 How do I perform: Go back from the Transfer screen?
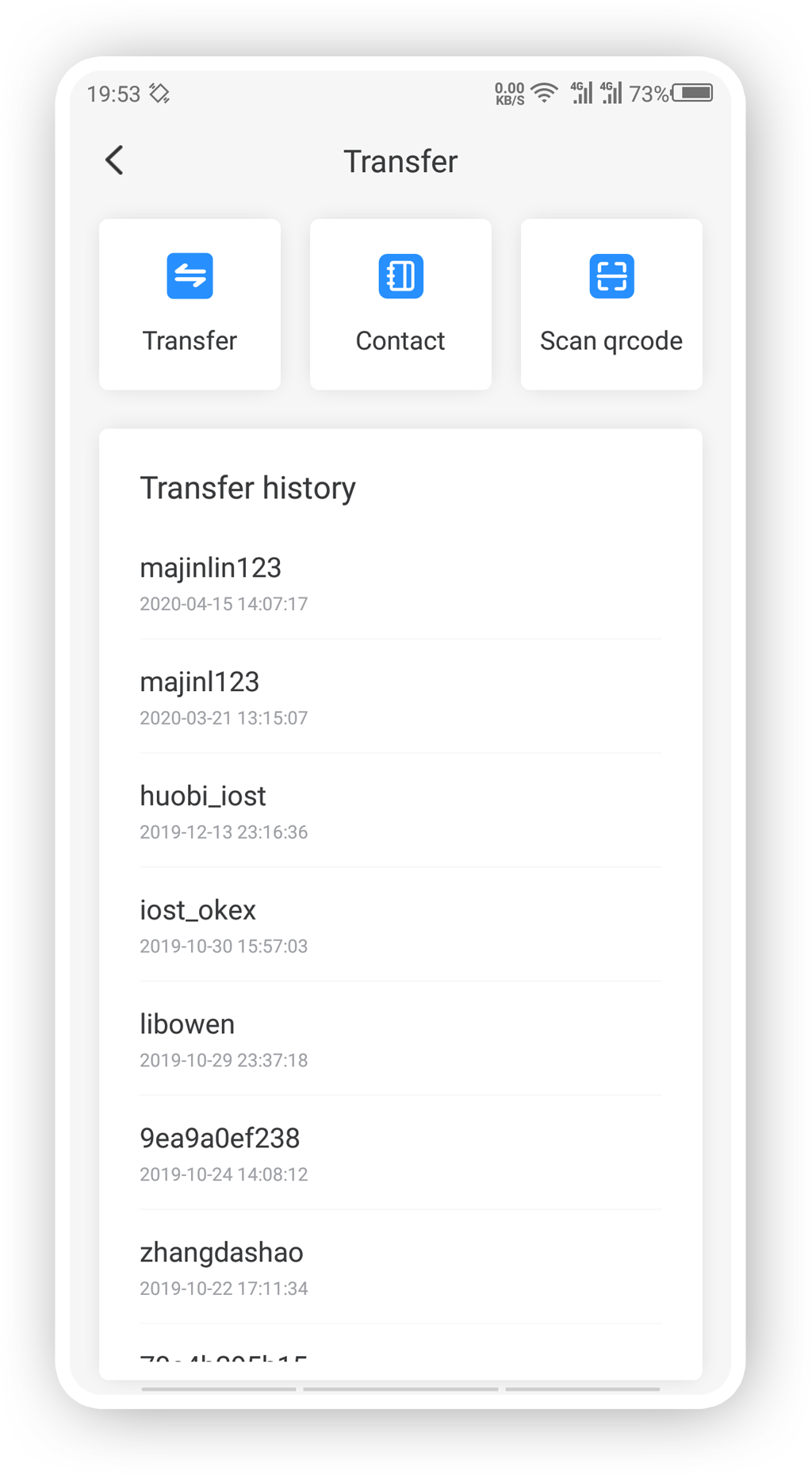coord(115,160)
